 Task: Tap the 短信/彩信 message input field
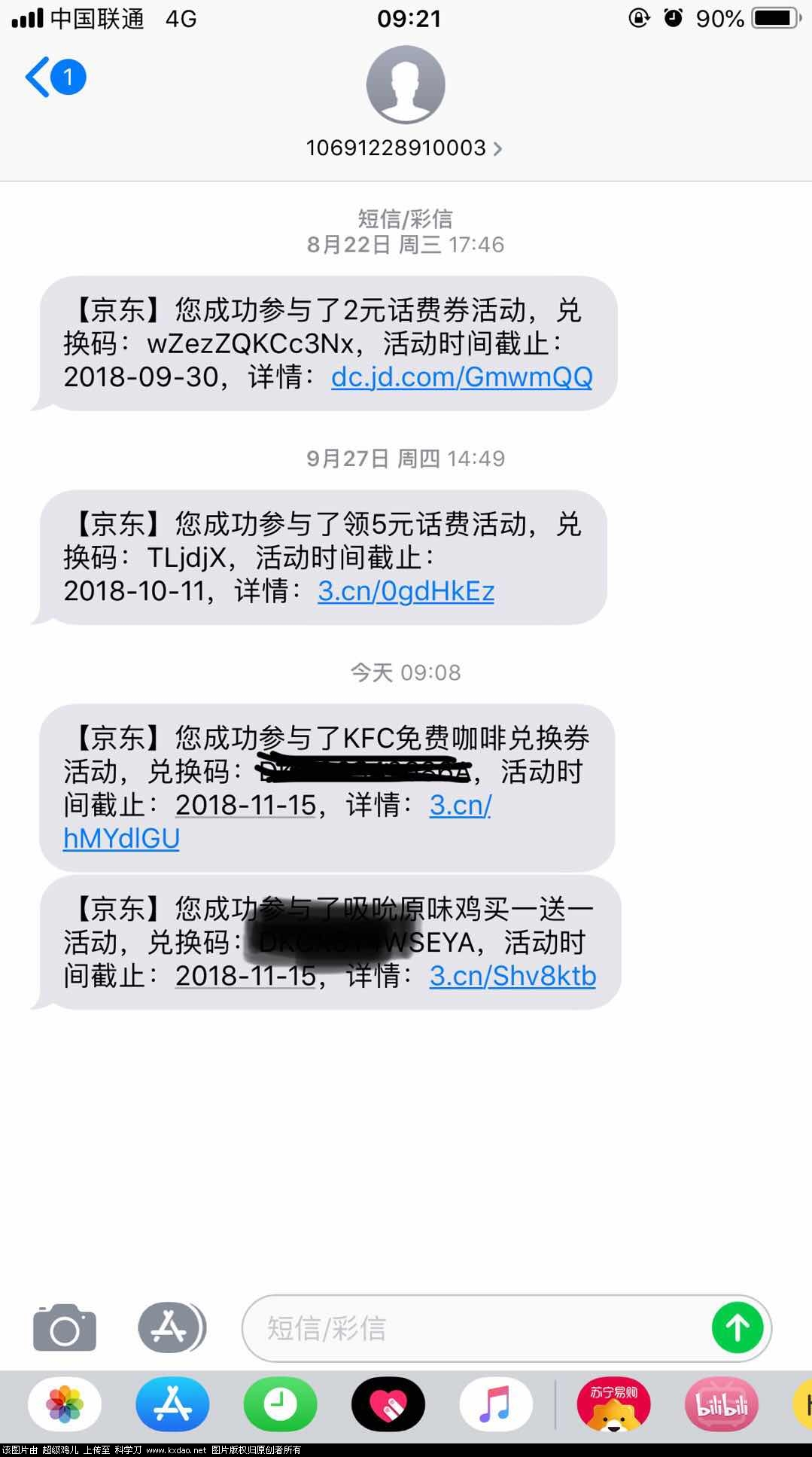482,1327
